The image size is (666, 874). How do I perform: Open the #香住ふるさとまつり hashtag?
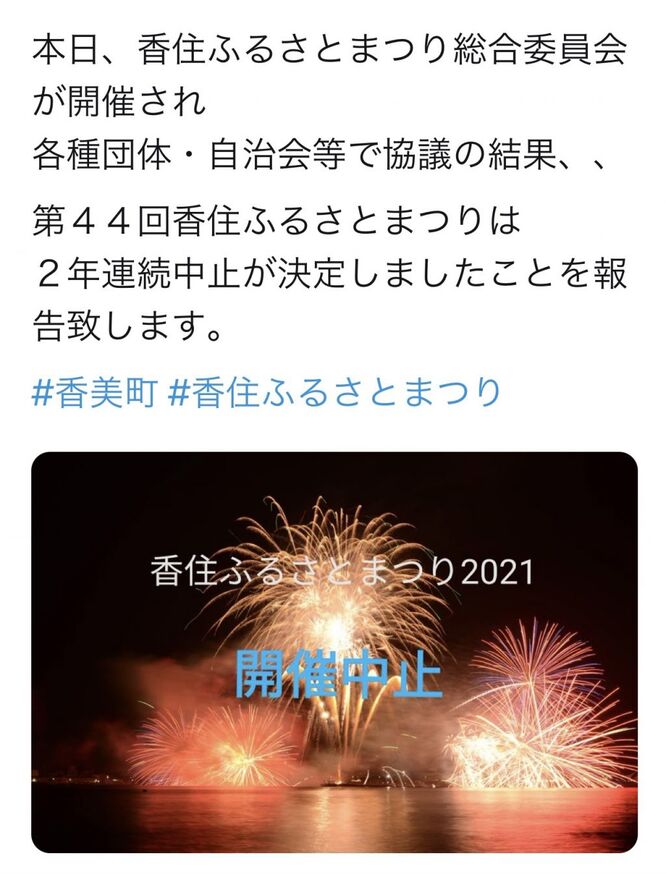point(334,392)
